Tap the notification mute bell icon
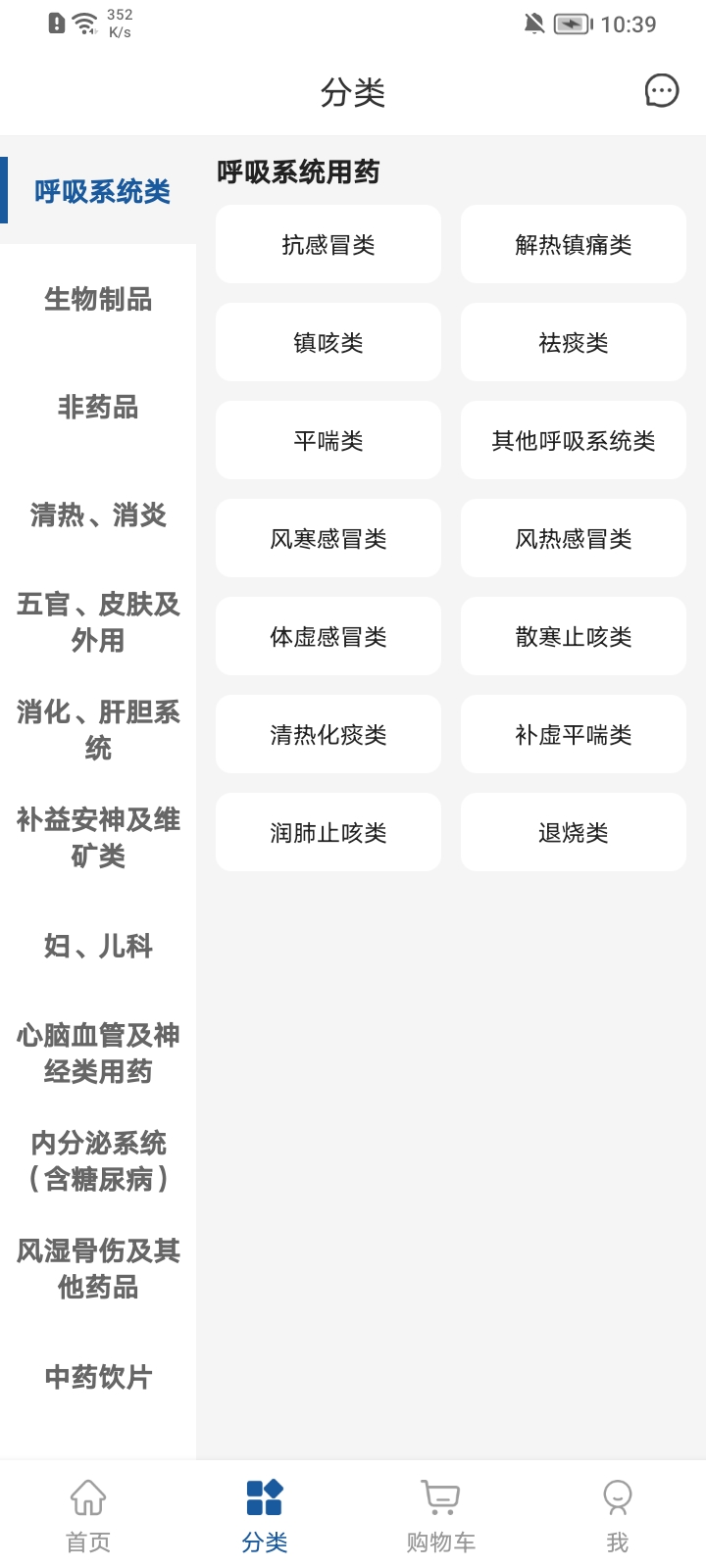 coord(533,24)
